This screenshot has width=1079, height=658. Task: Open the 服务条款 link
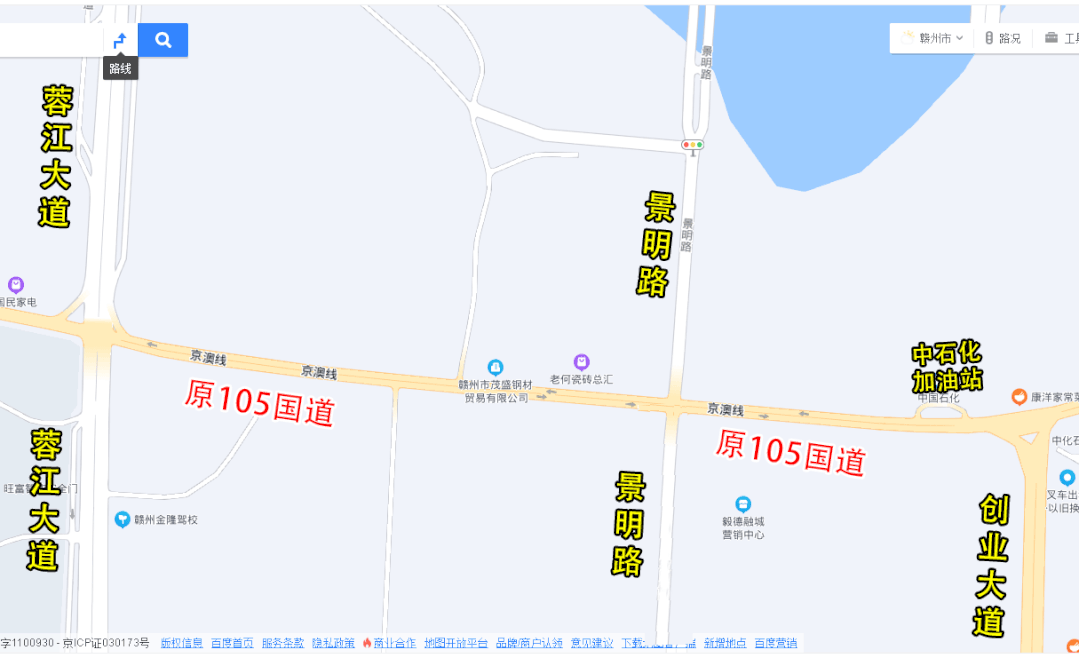point(283,643)
